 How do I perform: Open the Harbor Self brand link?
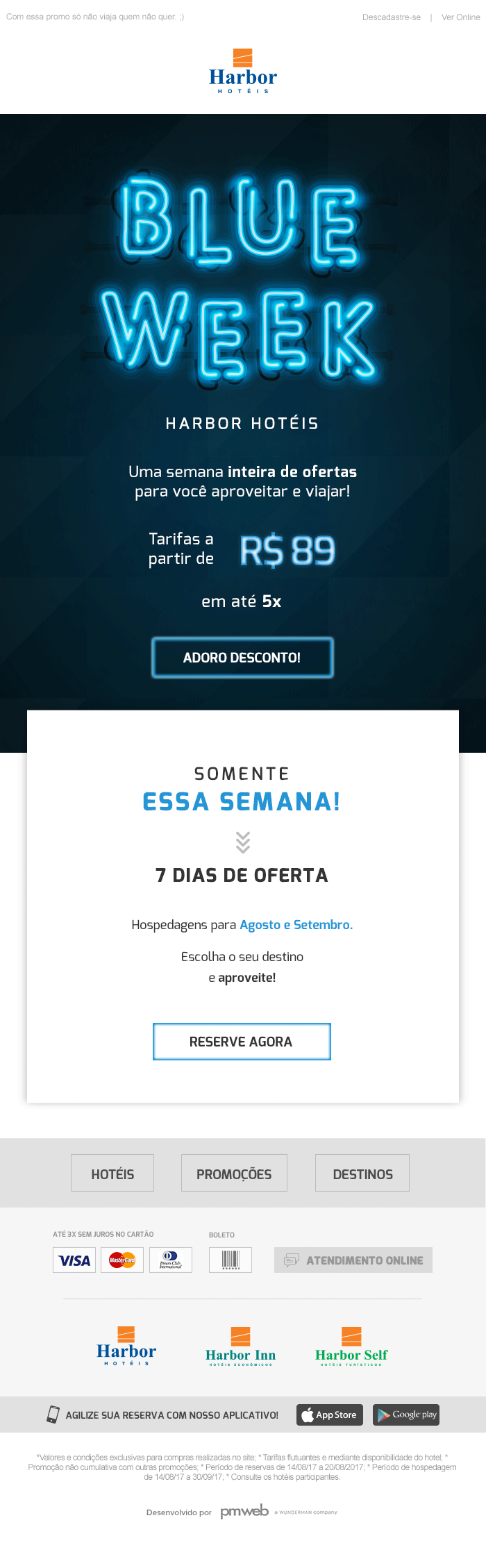[351, 1347]
